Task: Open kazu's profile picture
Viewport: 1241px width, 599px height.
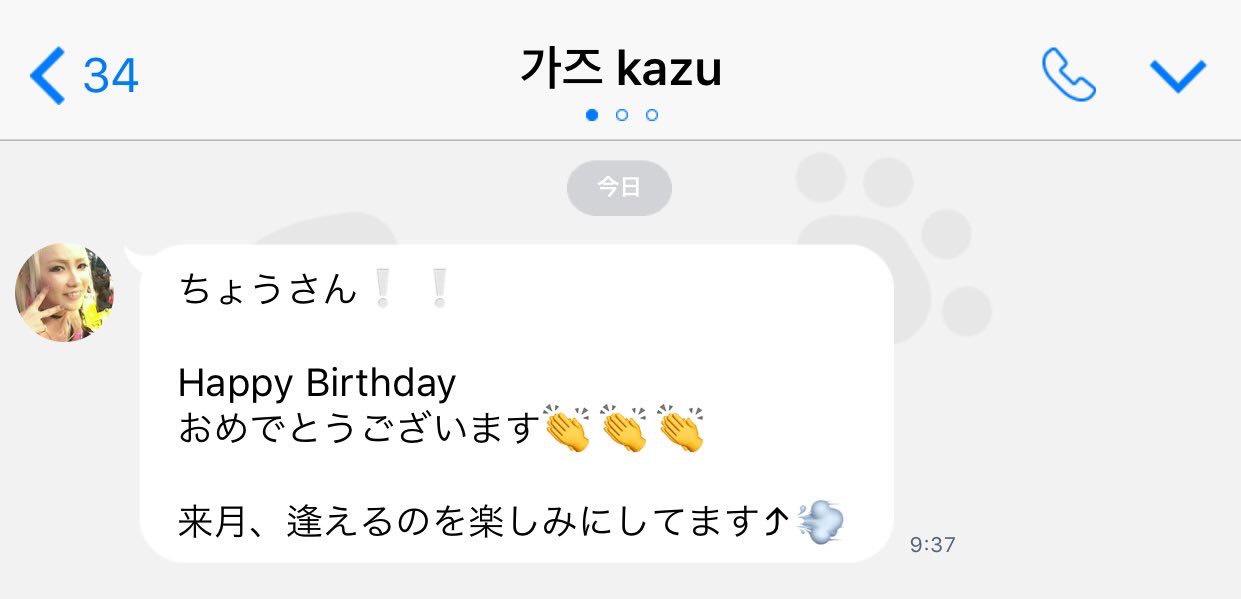Action: 65,293
